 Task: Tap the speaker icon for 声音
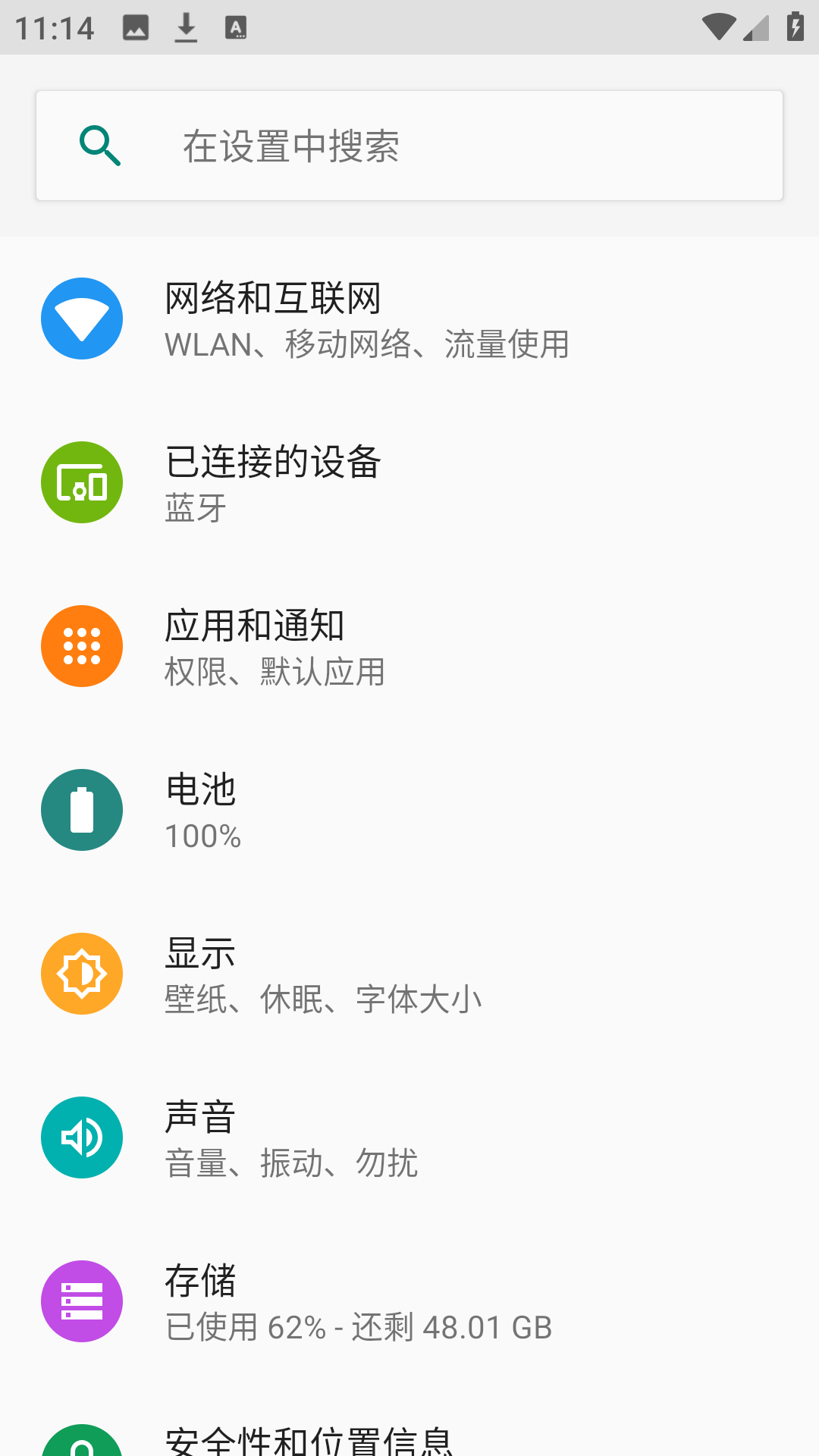tap(81, 1137)
